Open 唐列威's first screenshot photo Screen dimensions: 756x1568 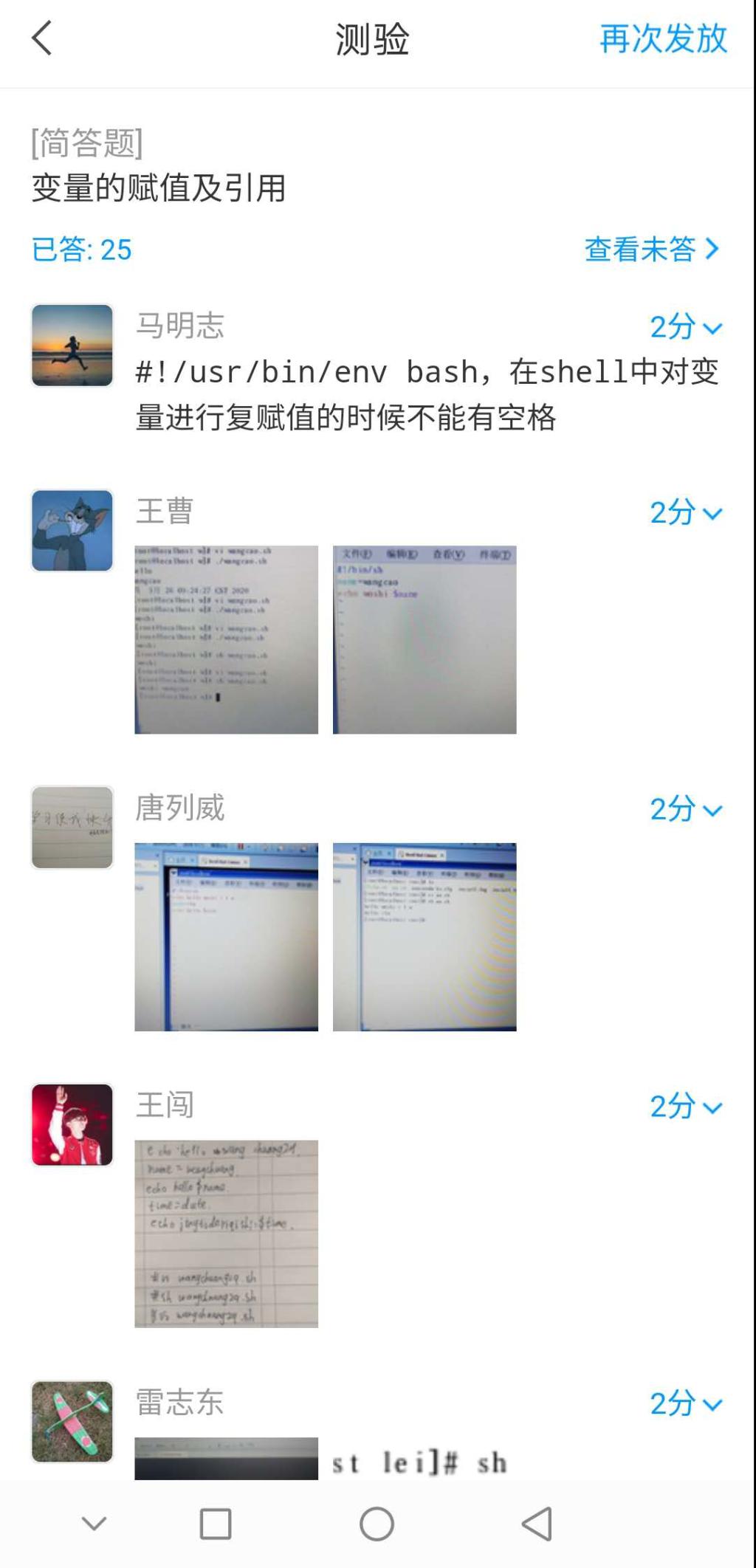226,936
